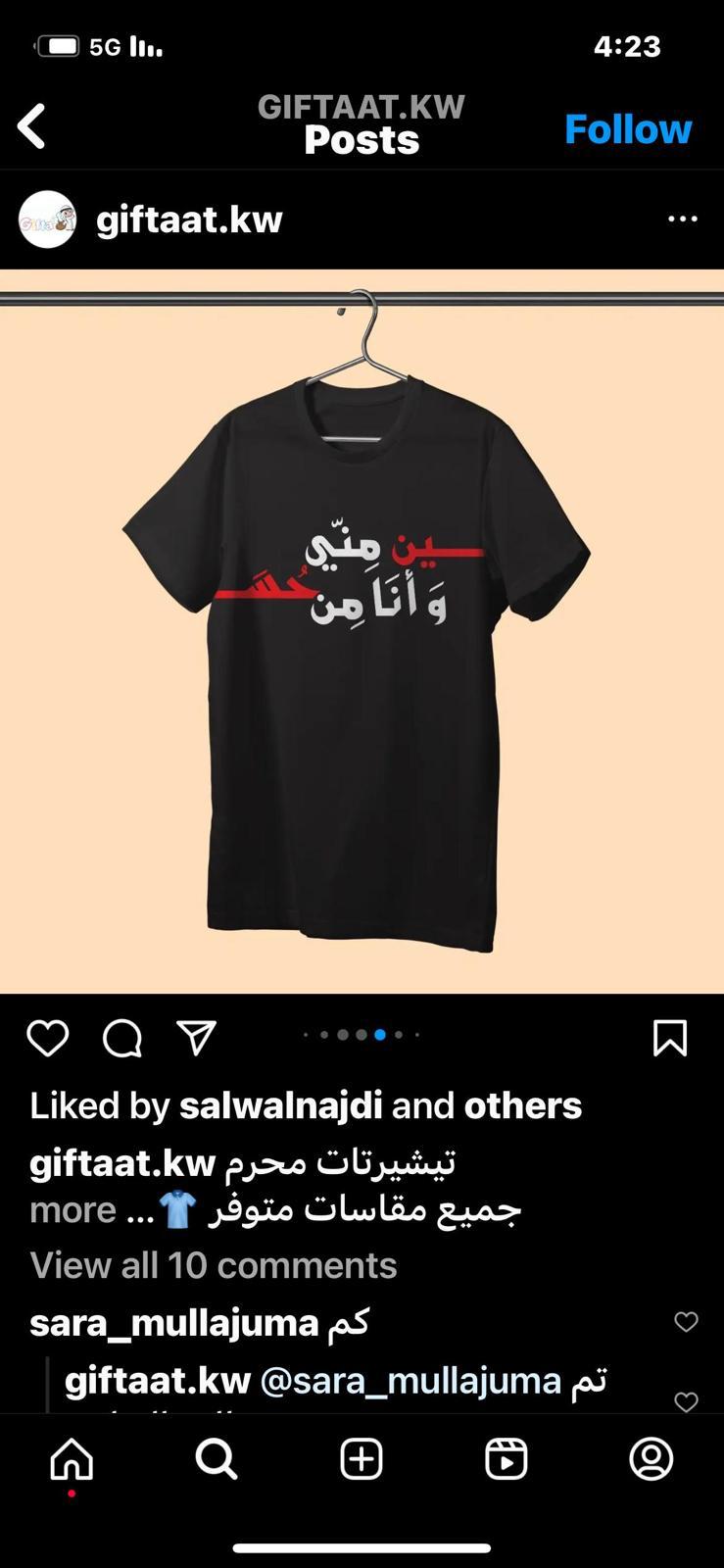The image size is (724, 1568).
Task: View all 10 comments
Action: pos(214,1265)
